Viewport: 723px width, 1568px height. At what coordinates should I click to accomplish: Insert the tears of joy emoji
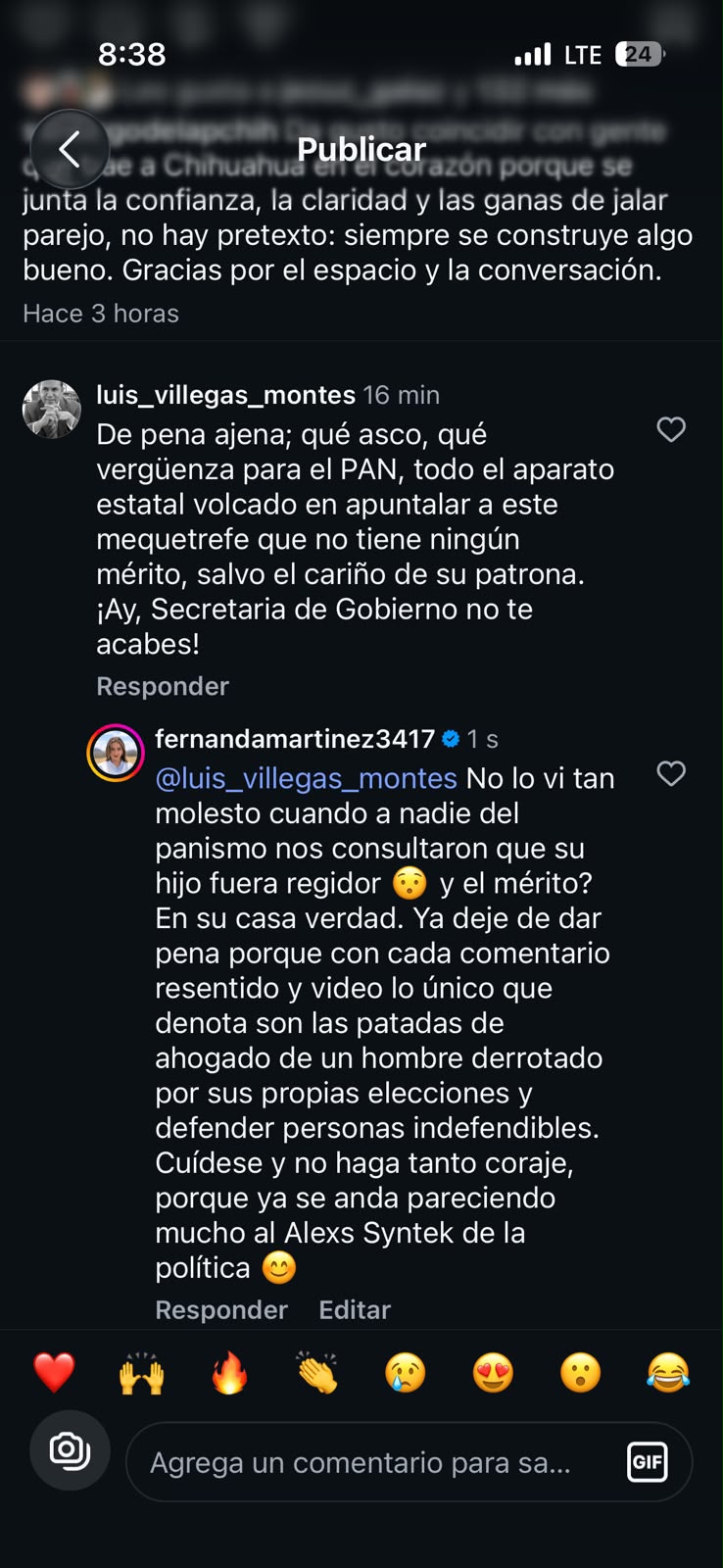668,1372
